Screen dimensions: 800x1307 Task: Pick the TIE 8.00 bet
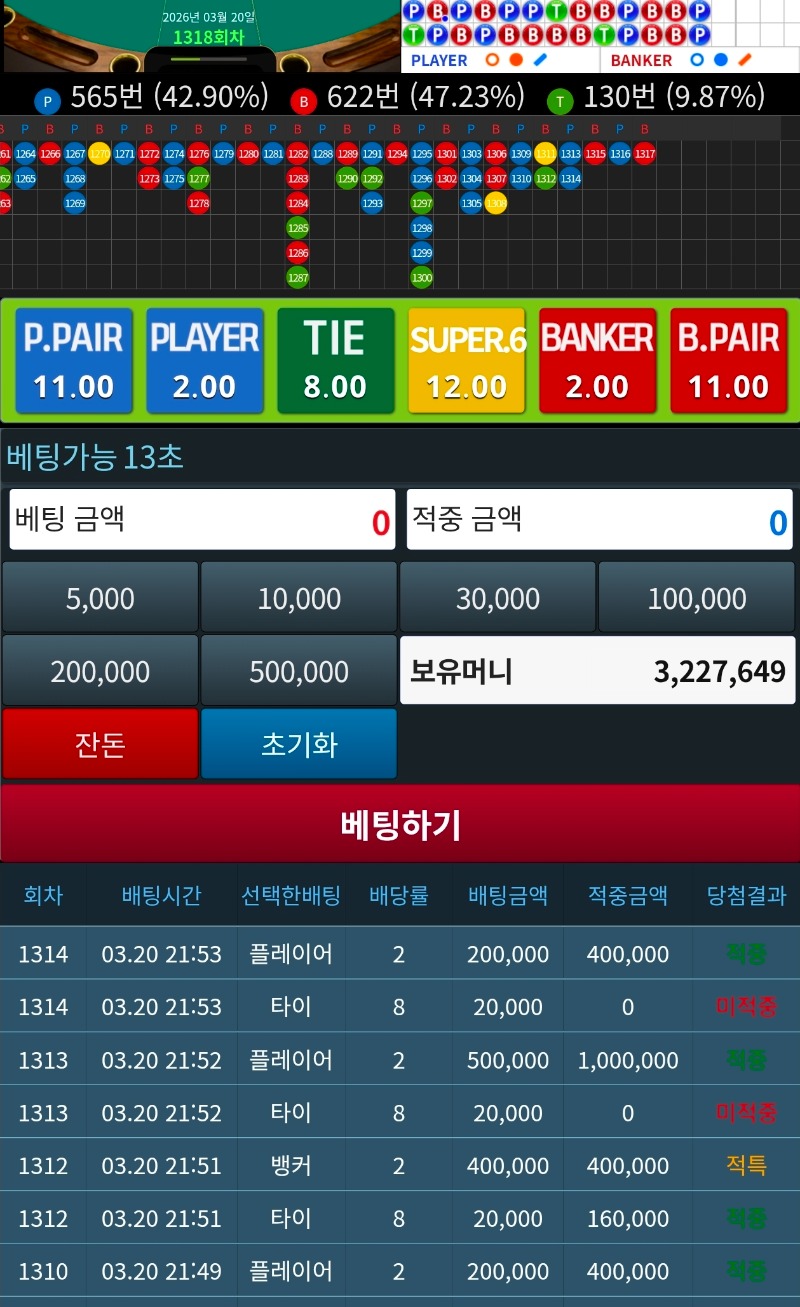[x=335, y=361]
